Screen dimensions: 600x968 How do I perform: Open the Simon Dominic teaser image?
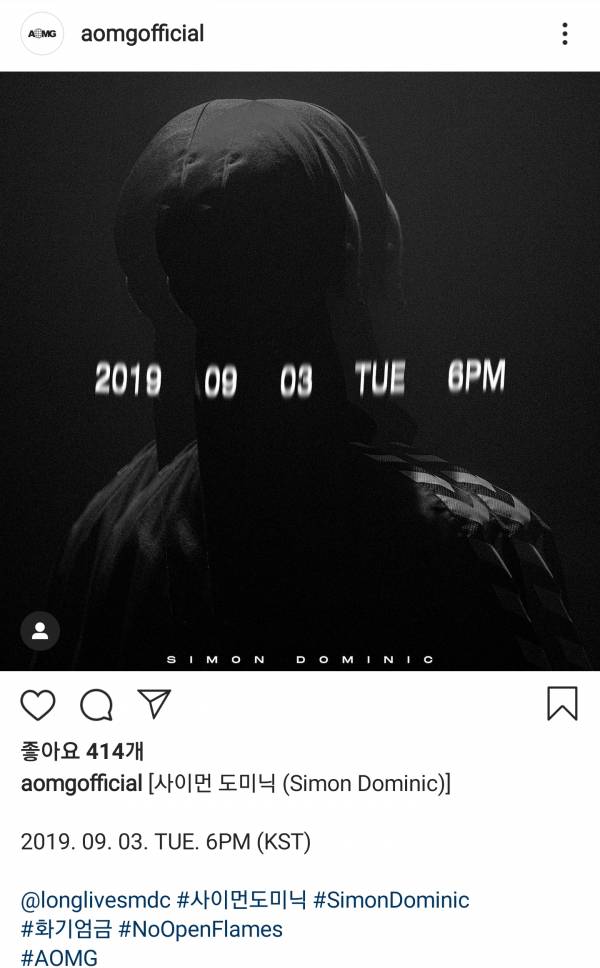click(300, 370)
